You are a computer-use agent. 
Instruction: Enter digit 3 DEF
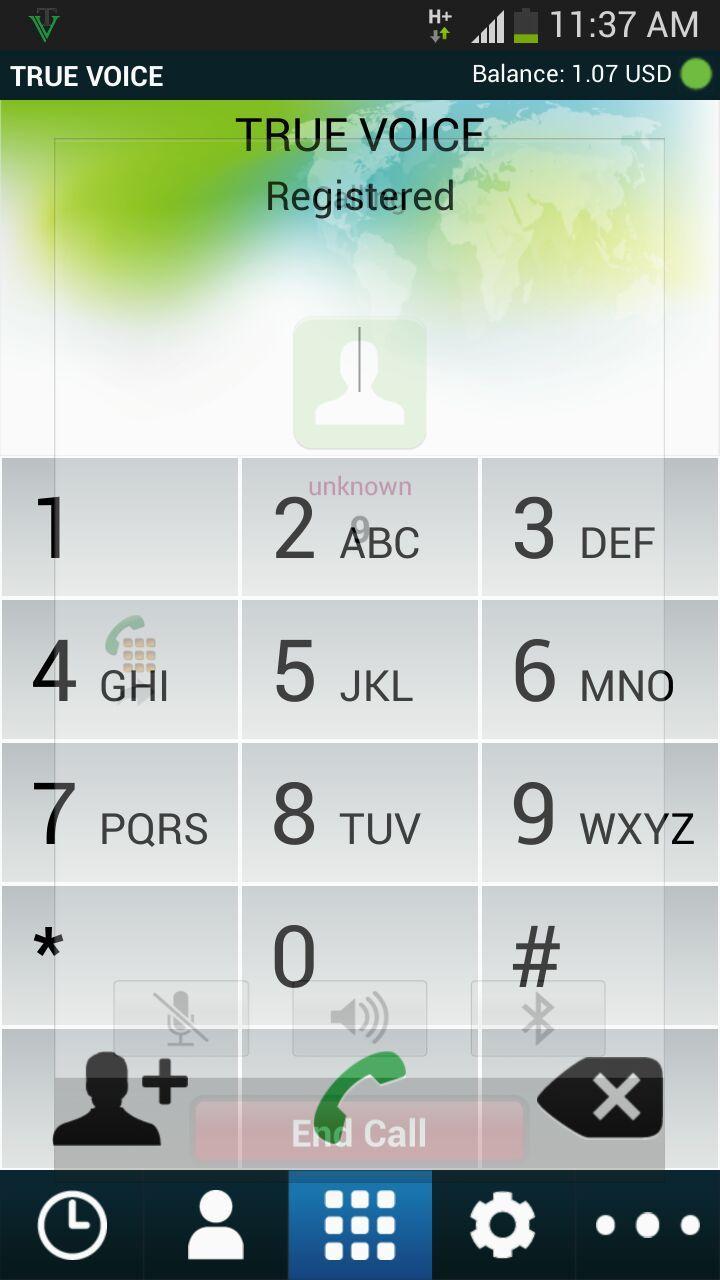[600, 528]
